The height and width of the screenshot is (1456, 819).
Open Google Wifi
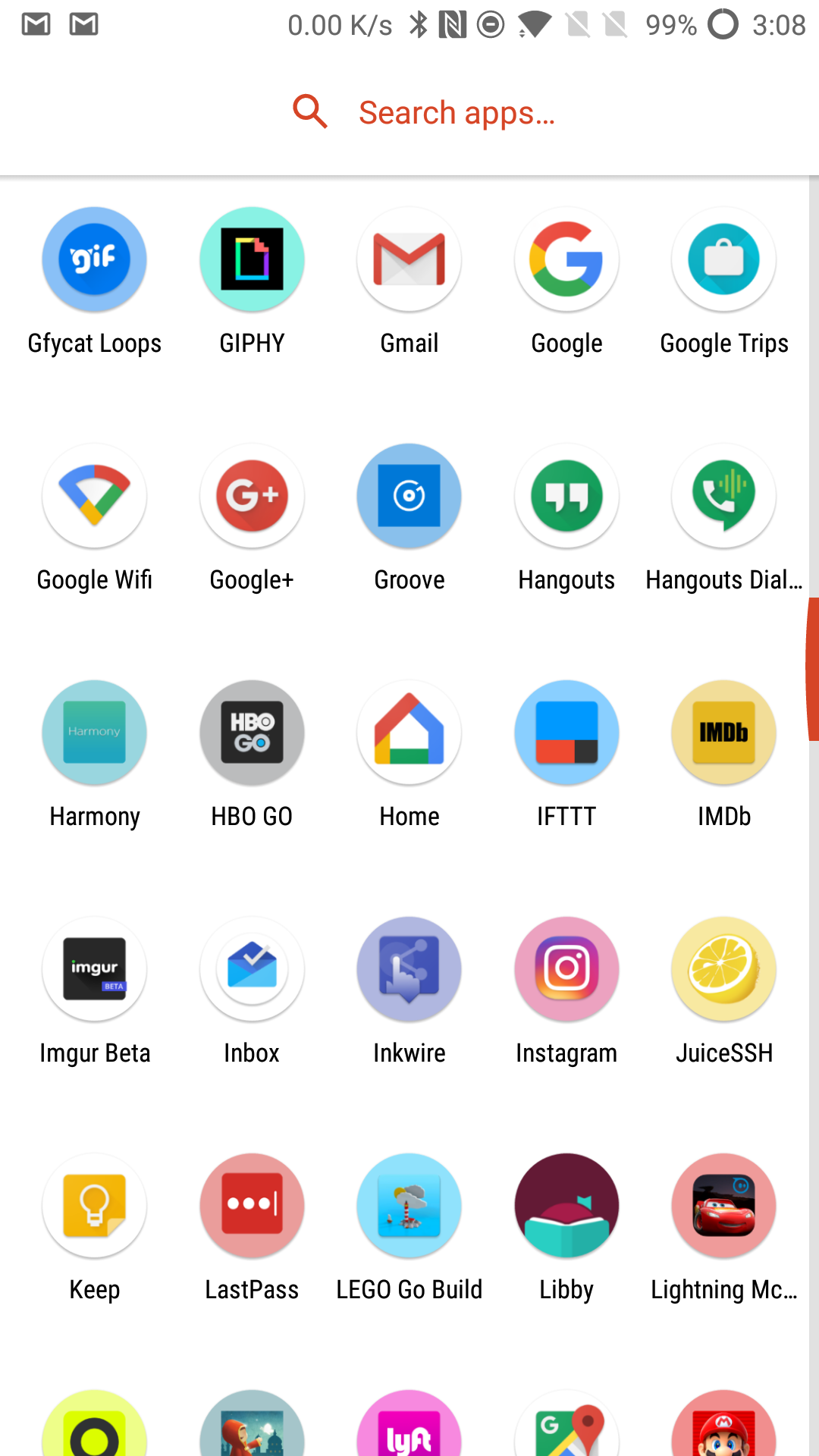click(x=94, y=495)
